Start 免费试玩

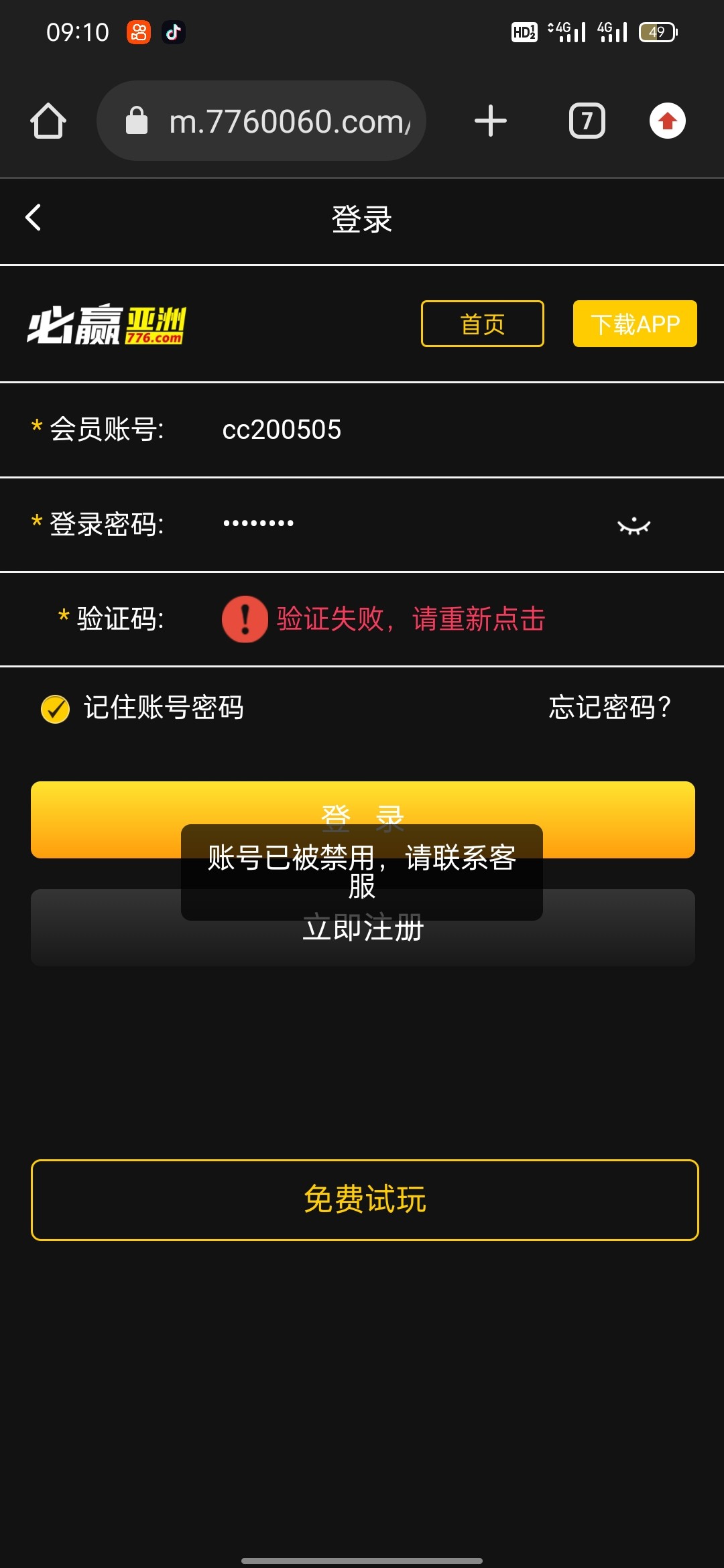click(x=365, y=1199)
